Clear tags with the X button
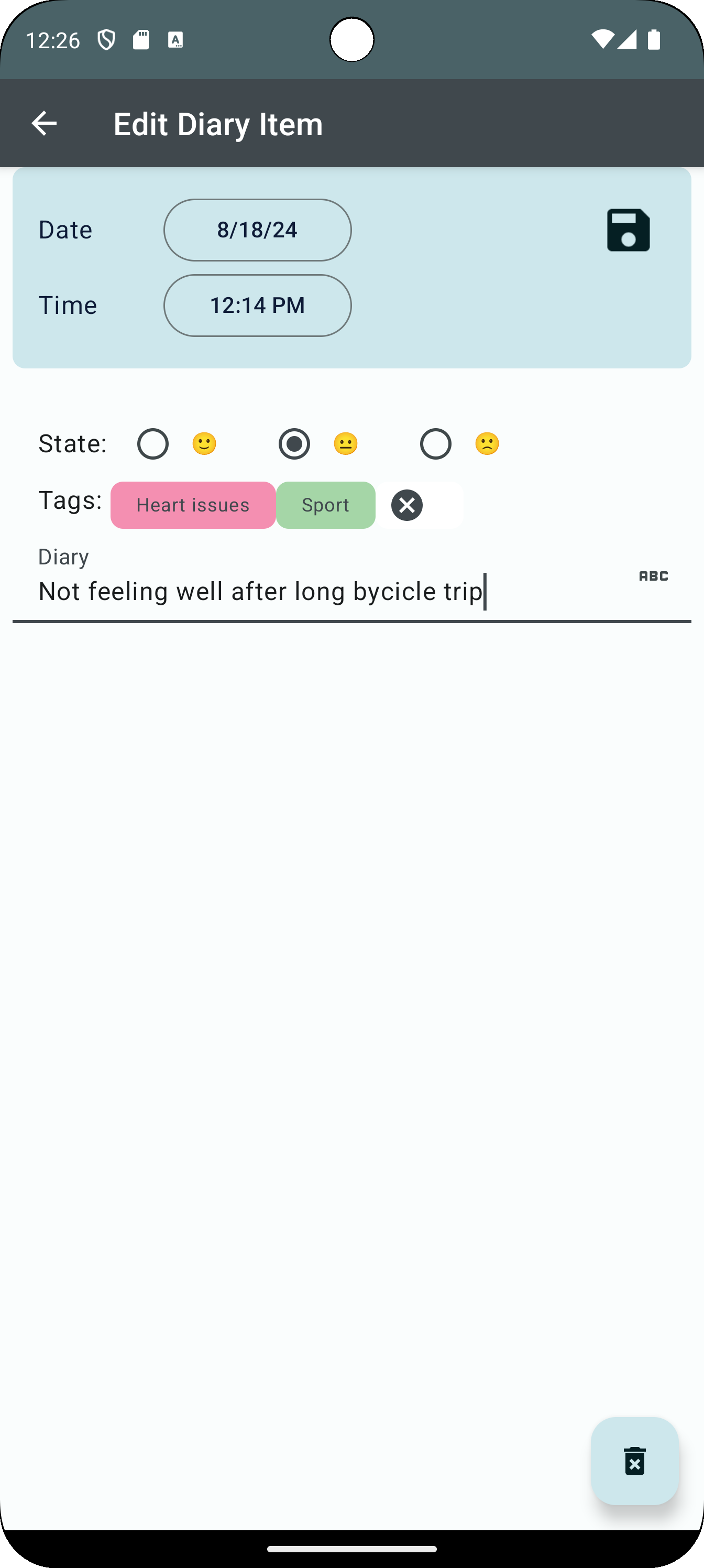Viewport: 704px width, 1568px height. [x=407, y=505]
